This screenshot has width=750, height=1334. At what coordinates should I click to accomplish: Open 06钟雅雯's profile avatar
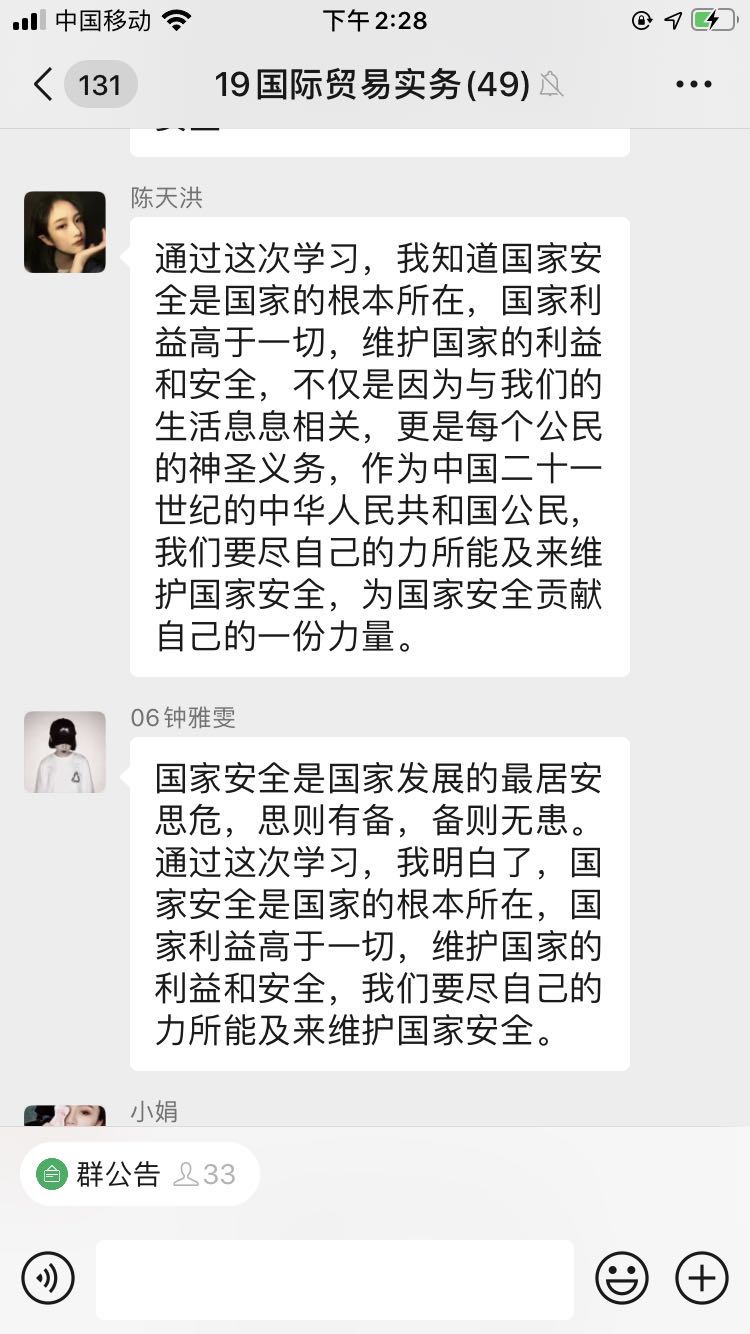click(65, 752)
